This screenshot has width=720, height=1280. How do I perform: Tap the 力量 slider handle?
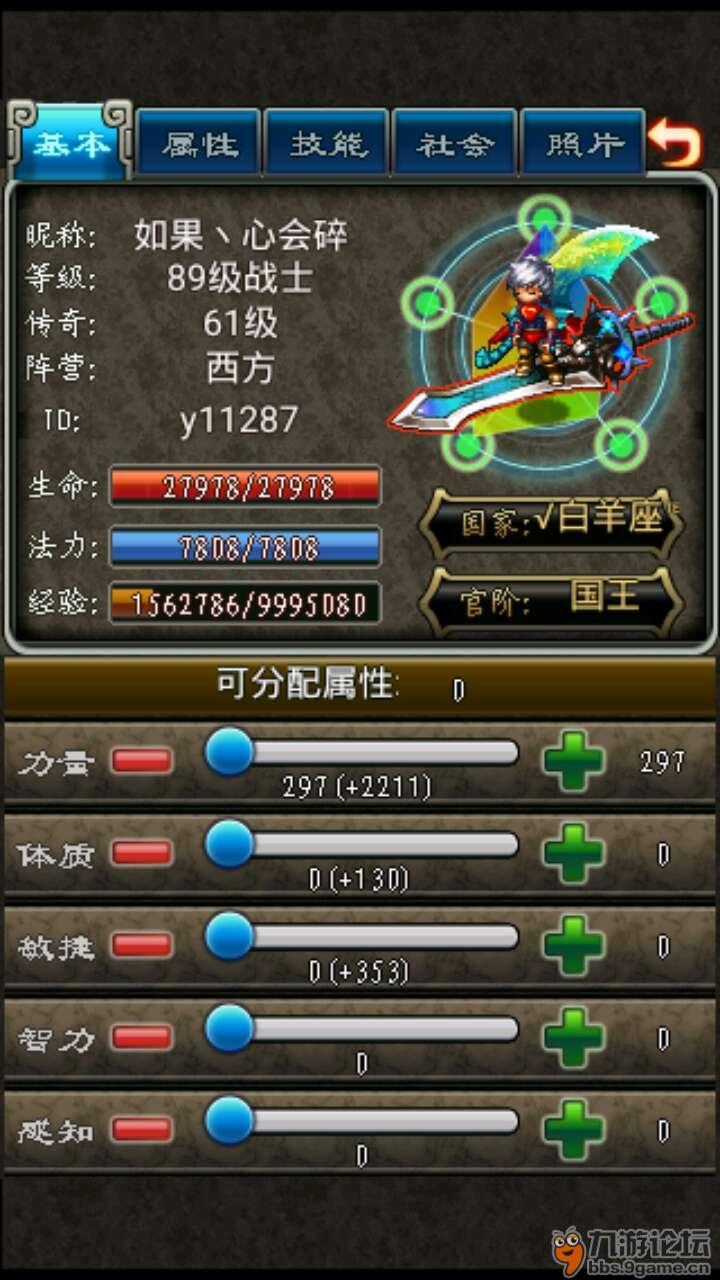[230, 752]
